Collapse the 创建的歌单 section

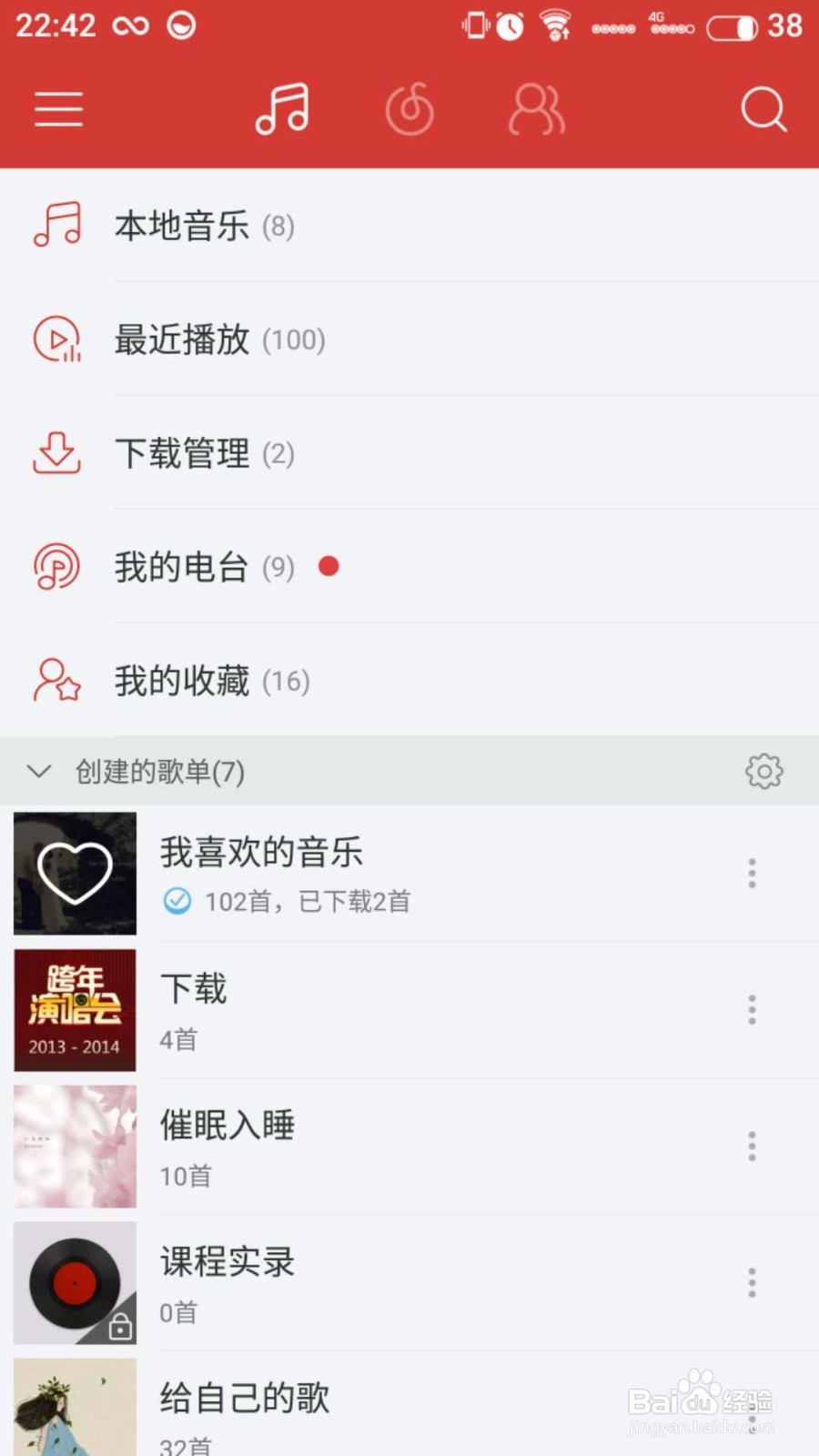(x=39, y=772)
